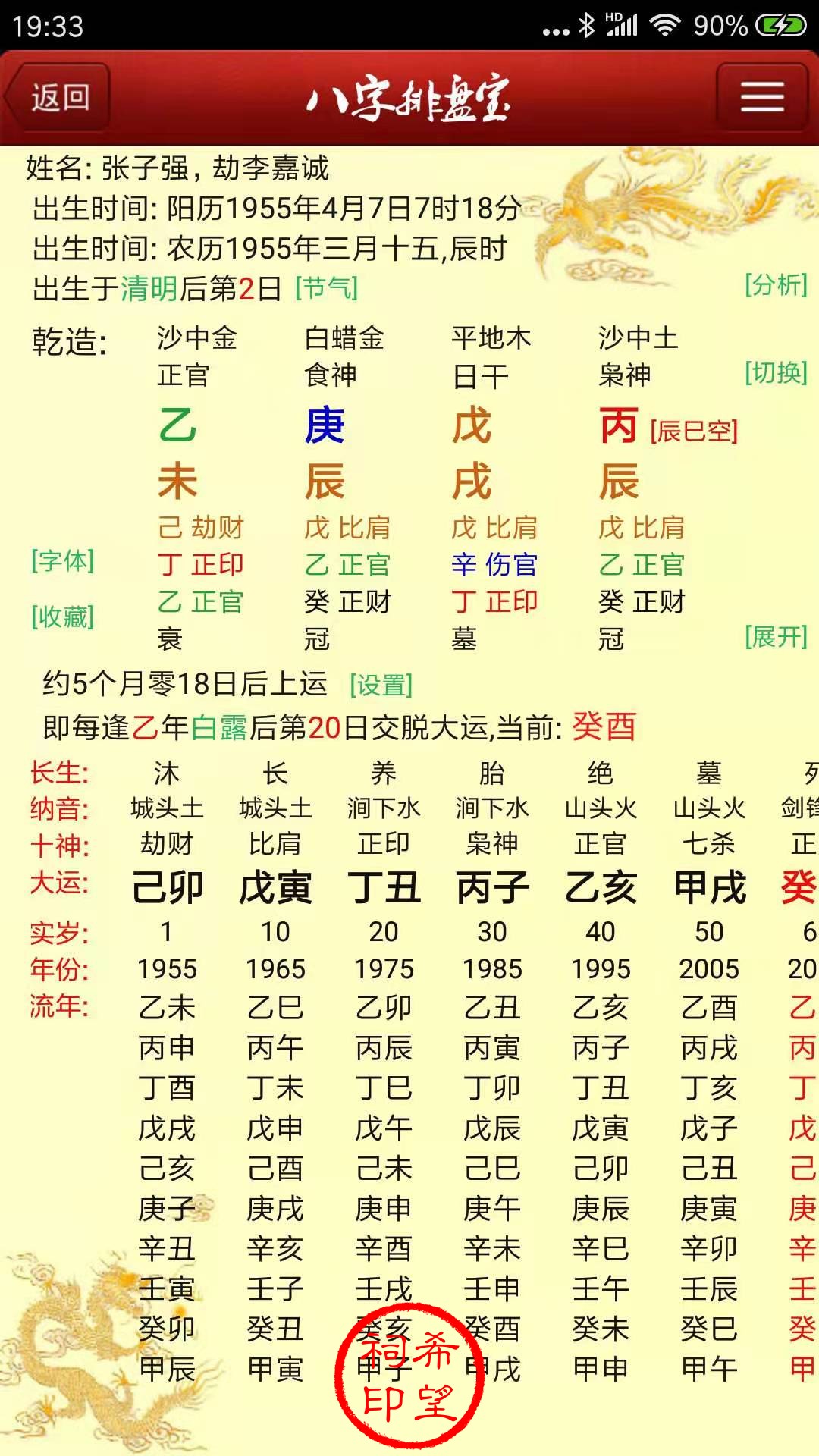This screenshot has width=819, height=1456.
Task: Open the [分析] analysis link
Action: point(775,285)
